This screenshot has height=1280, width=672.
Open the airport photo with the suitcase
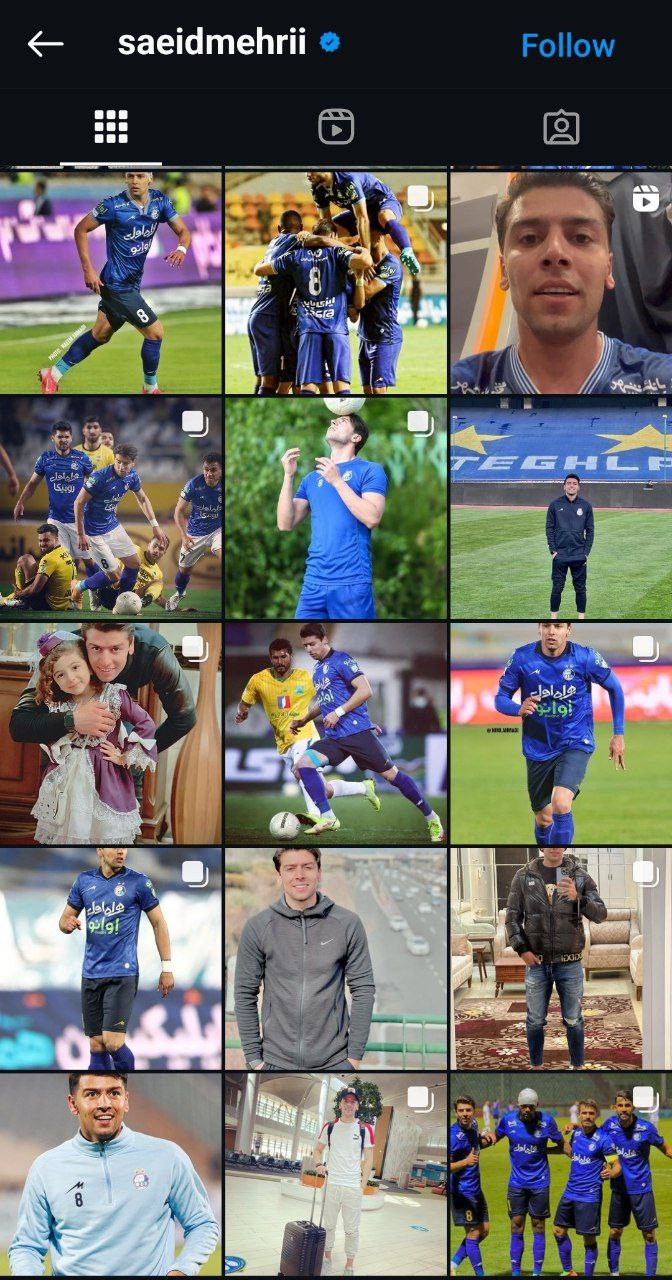336,1176
